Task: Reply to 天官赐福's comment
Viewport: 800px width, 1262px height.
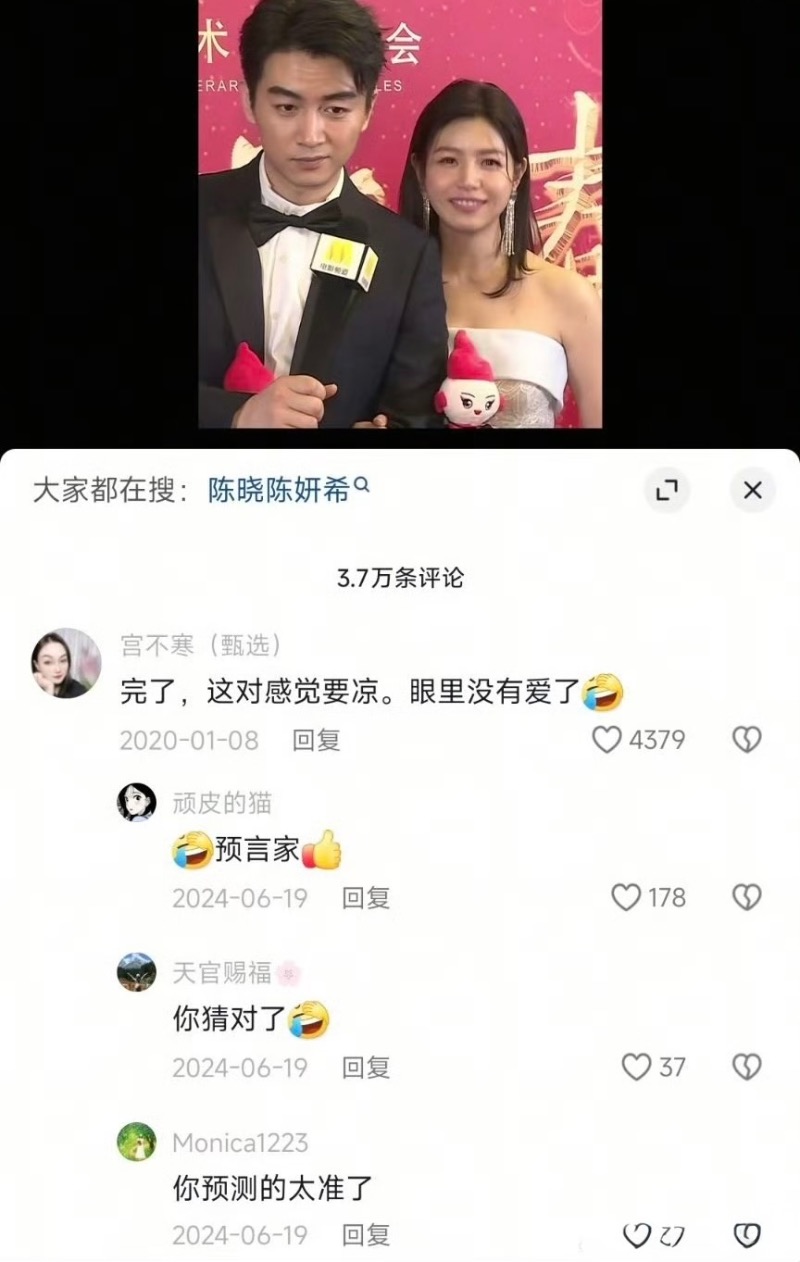Action: coord(366,1067)
